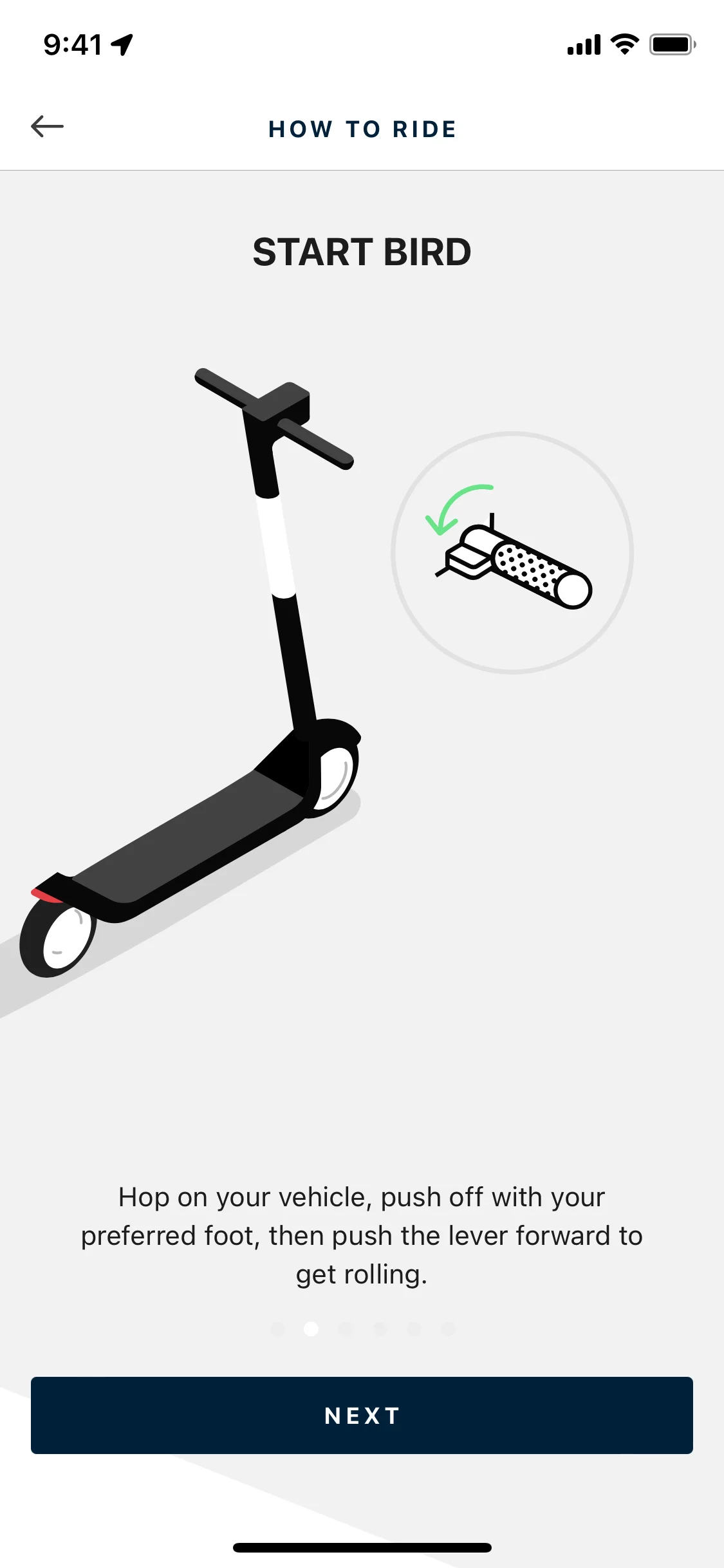
Task: Tap the NEXT button to continue
Action: 362,1416
